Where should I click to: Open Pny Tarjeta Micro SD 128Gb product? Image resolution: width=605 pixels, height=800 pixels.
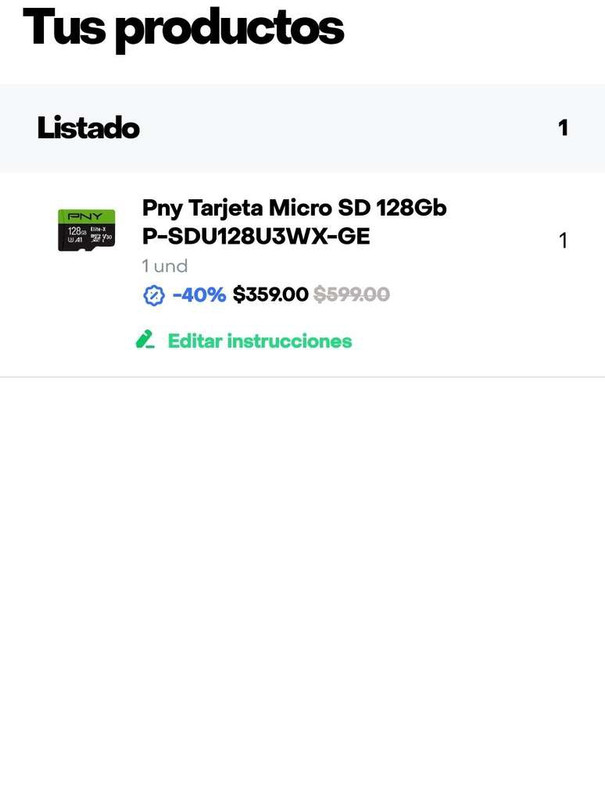(294, 222)
